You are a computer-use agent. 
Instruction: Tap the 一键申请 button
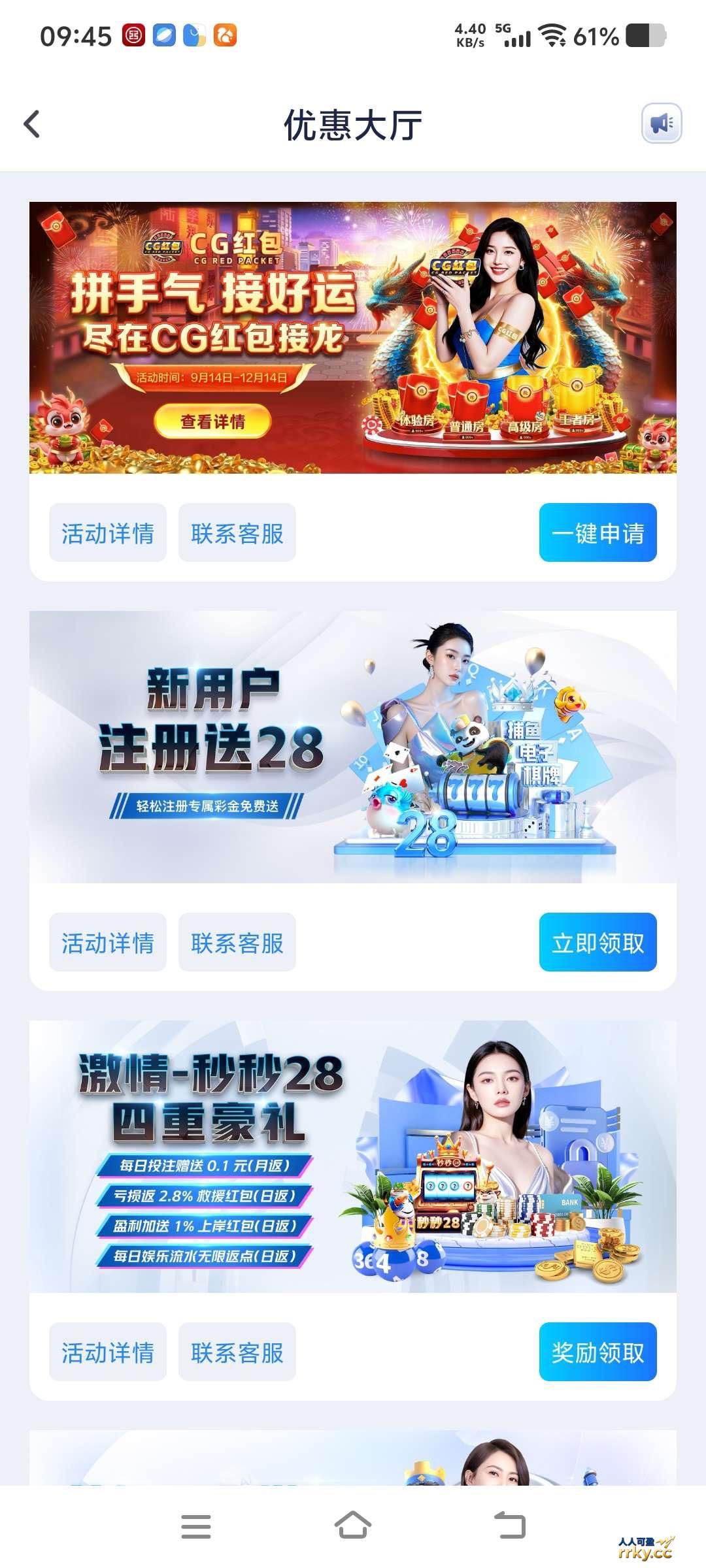597,532
